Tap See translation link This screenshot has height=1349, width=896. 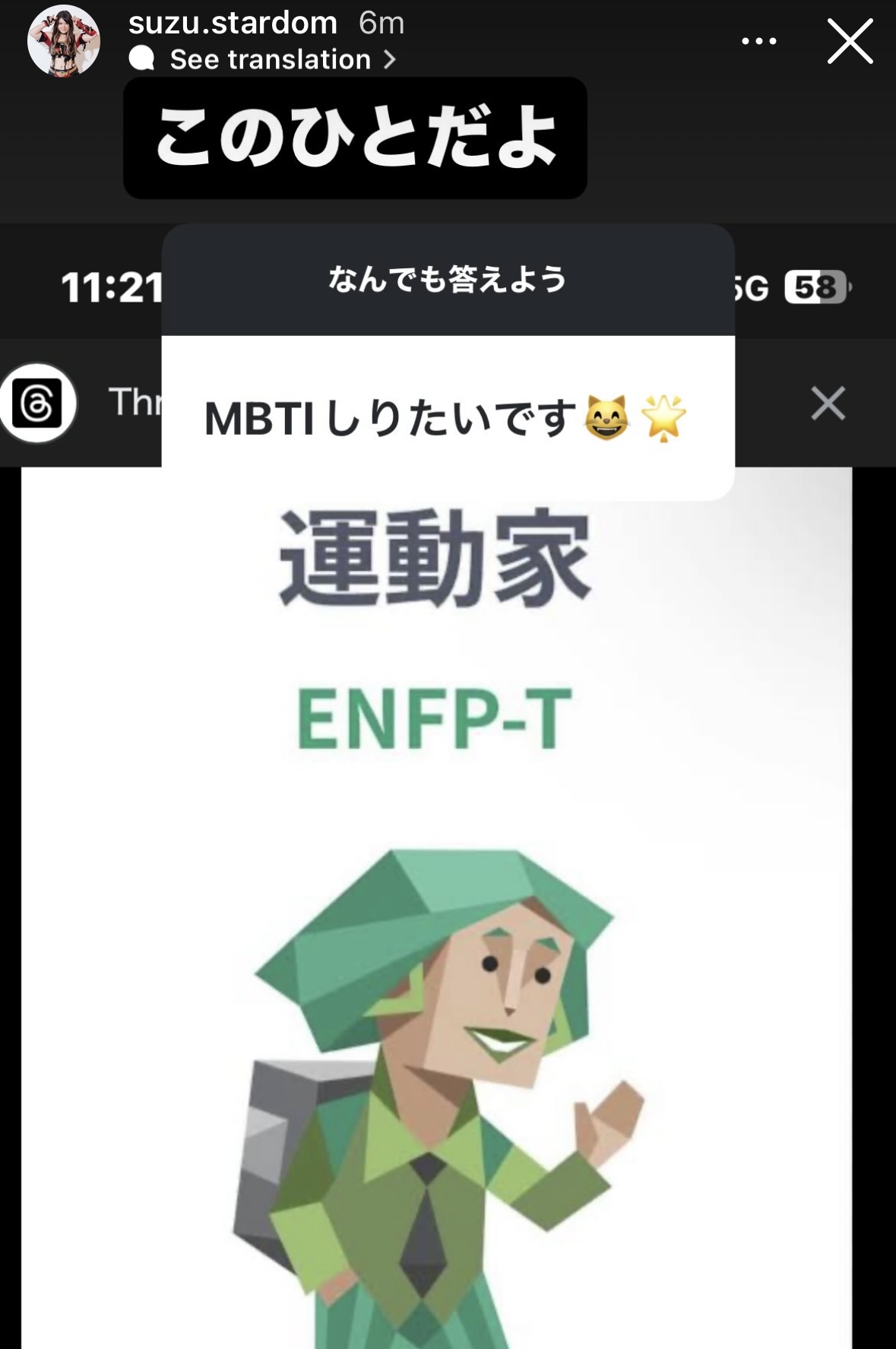270,59
